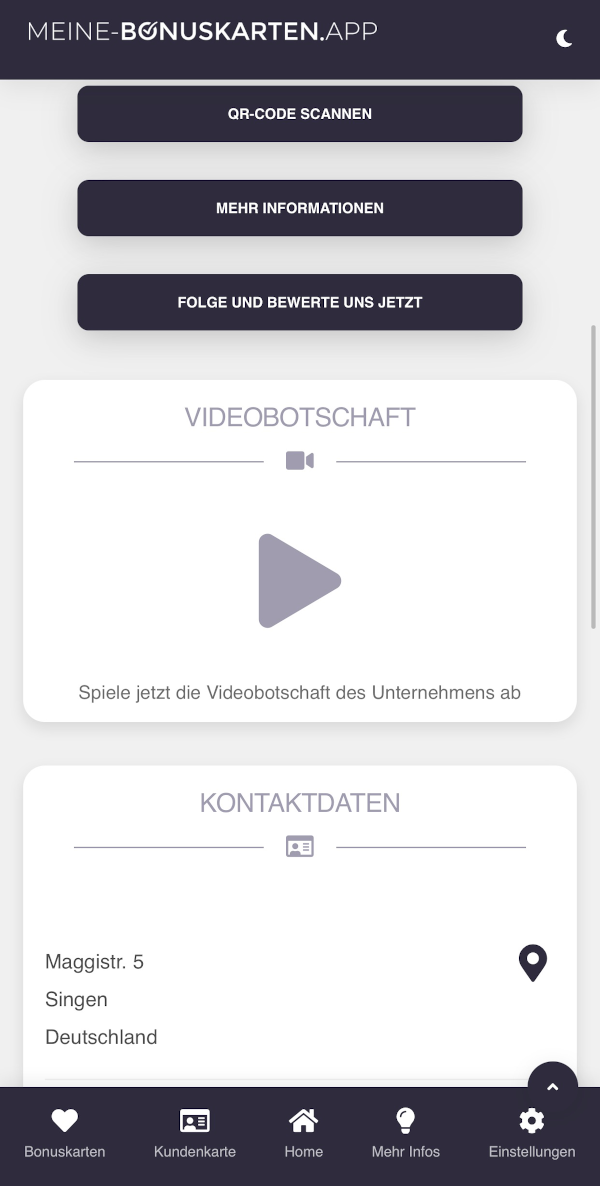Open the map pin for Maggistr. 5
Viewport: 600px width, 1186px height.
533,963
